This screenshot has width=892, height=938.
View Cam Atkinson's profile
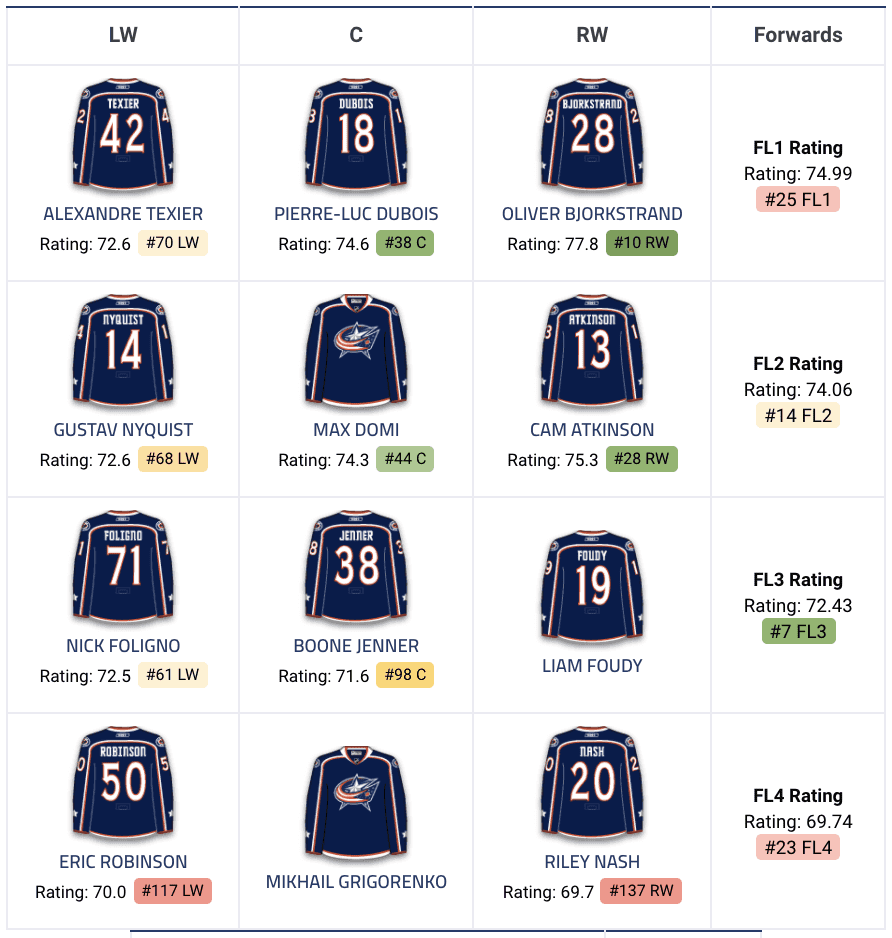[592, 430]
